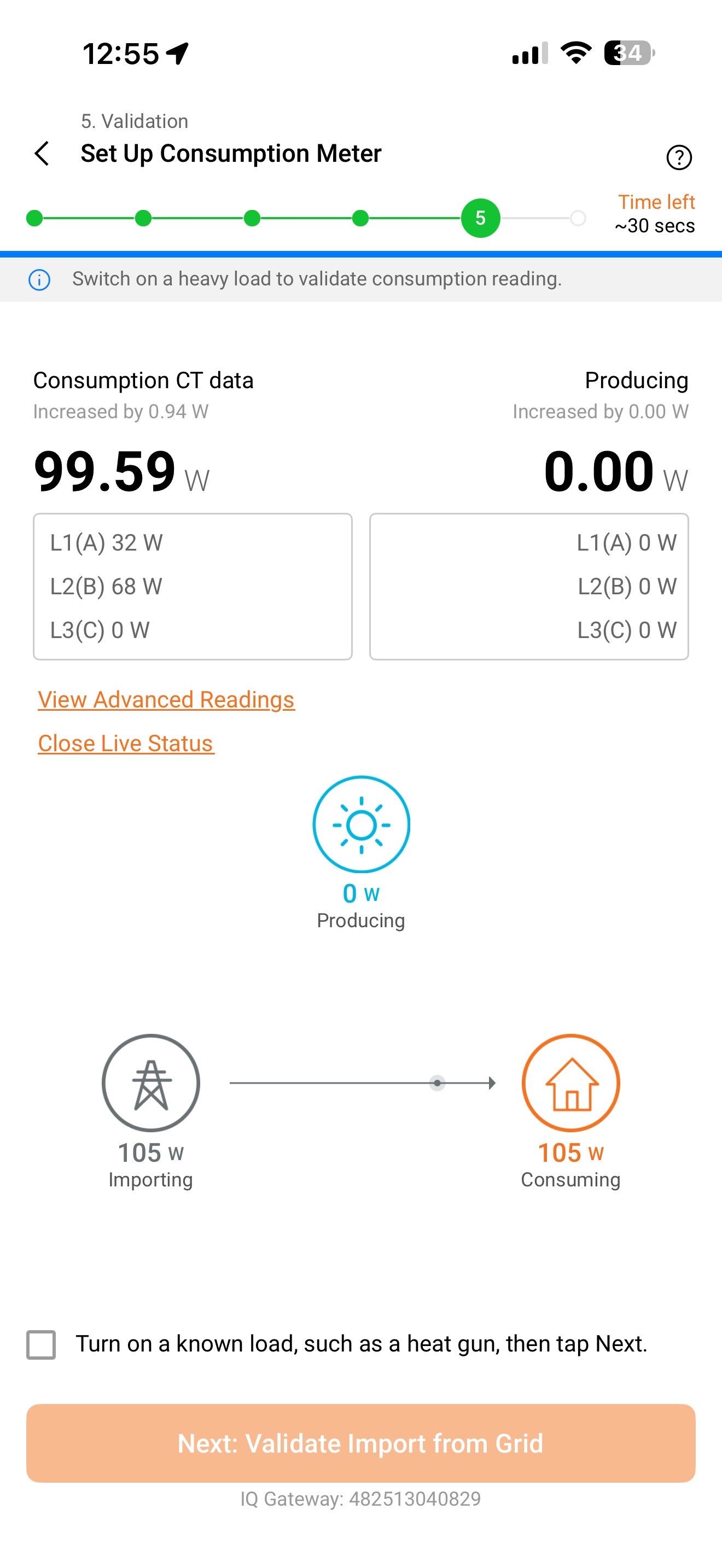Image resolution: width=722 pixels, height=1568 pixels.
Task: Select the 5. Validation header
Action: point(134,120)
